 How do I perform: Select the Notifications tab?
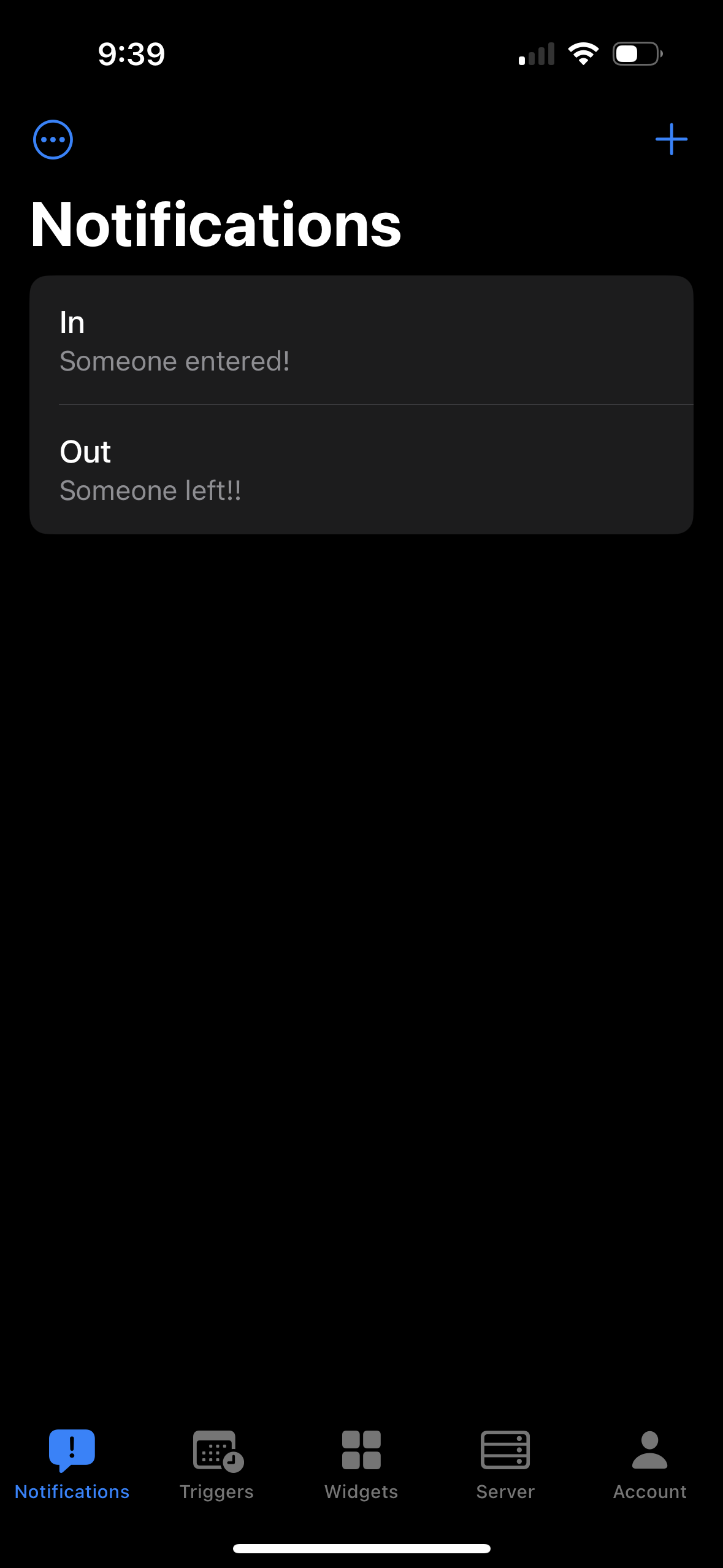pyautogui.click(x=72, y=1465)
